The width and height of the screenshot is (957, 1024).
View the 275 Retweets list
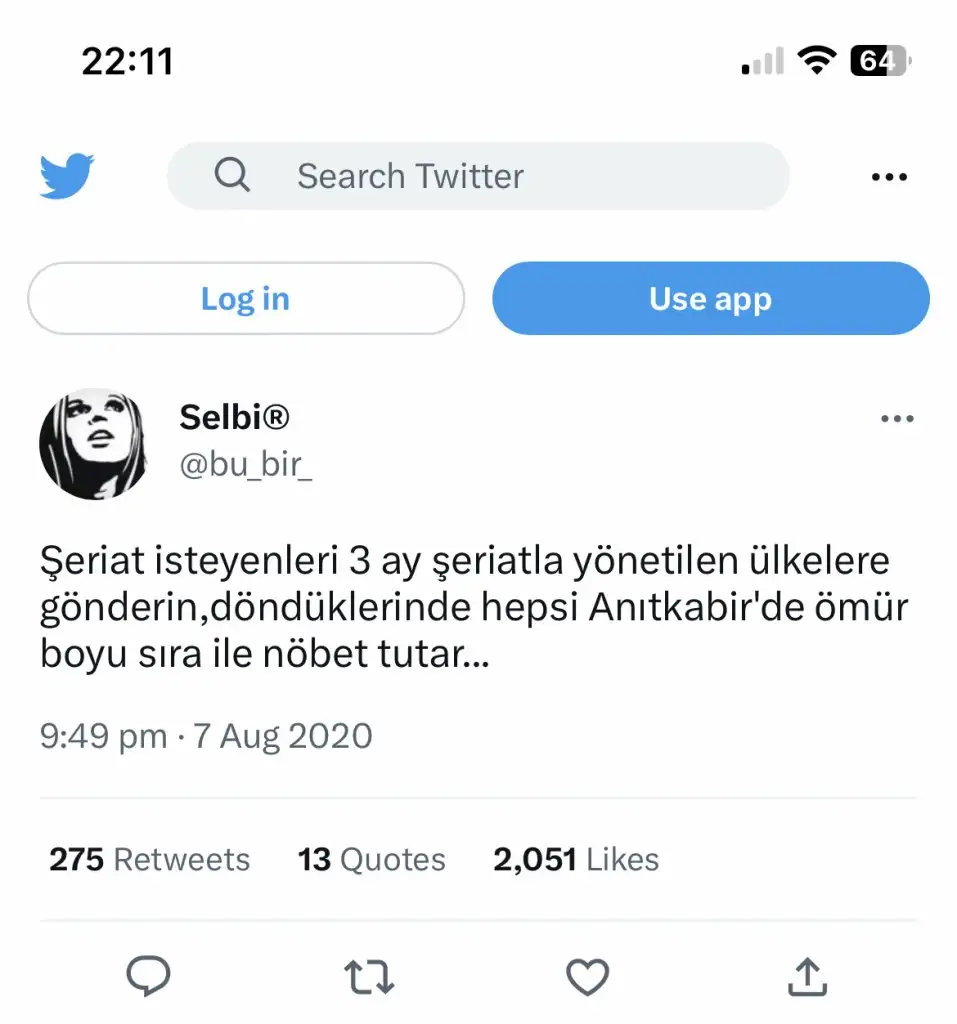(x=150, y=859)
